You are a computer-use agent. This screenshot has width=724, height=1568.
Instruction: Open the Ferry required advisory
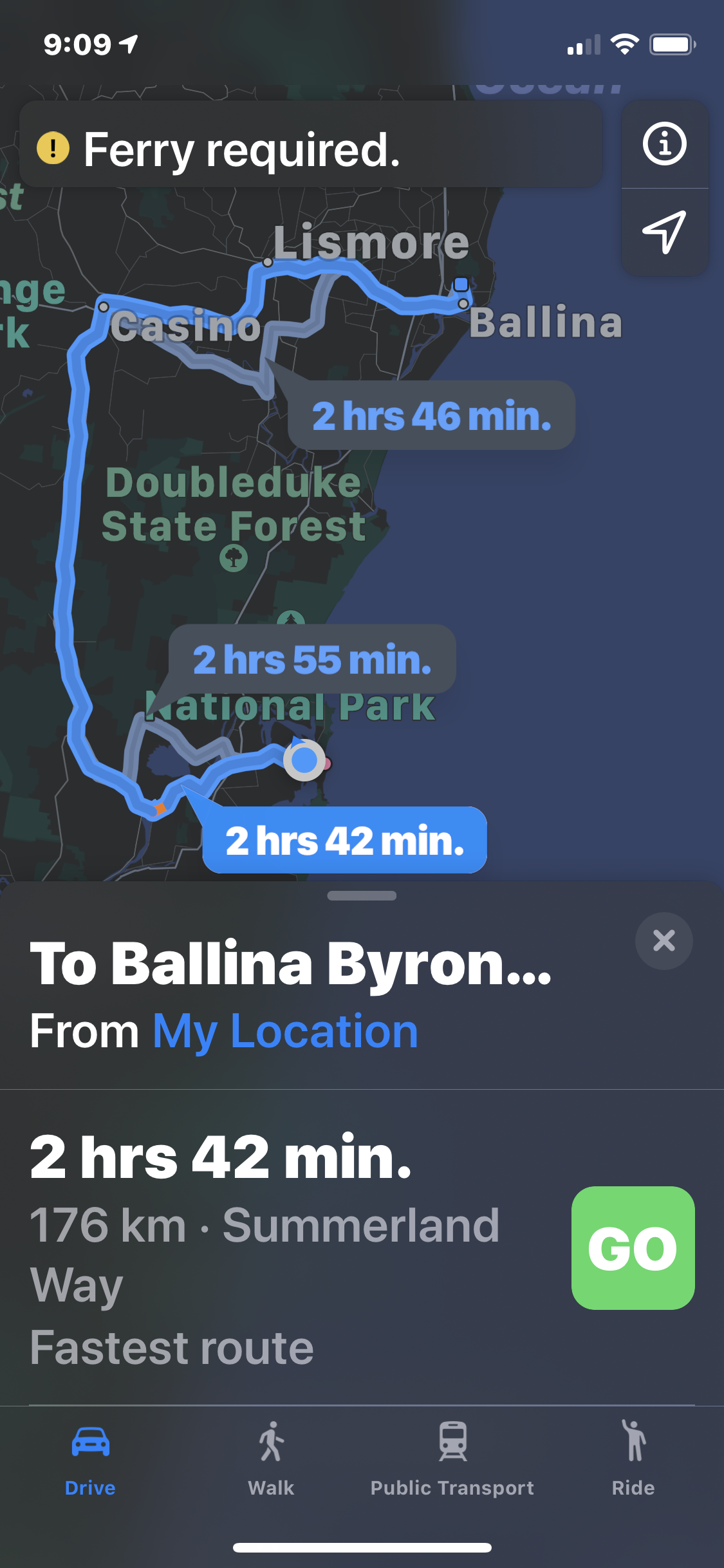click(311, 149)
